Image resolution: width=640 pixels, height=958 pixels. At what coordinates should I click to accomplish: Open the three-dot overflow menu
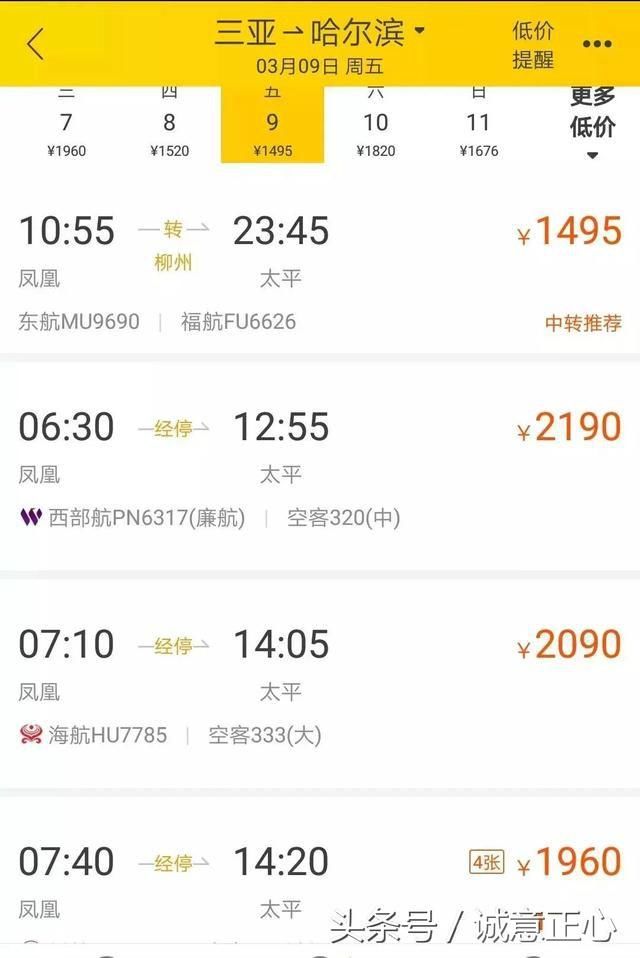tap(597, 45)
